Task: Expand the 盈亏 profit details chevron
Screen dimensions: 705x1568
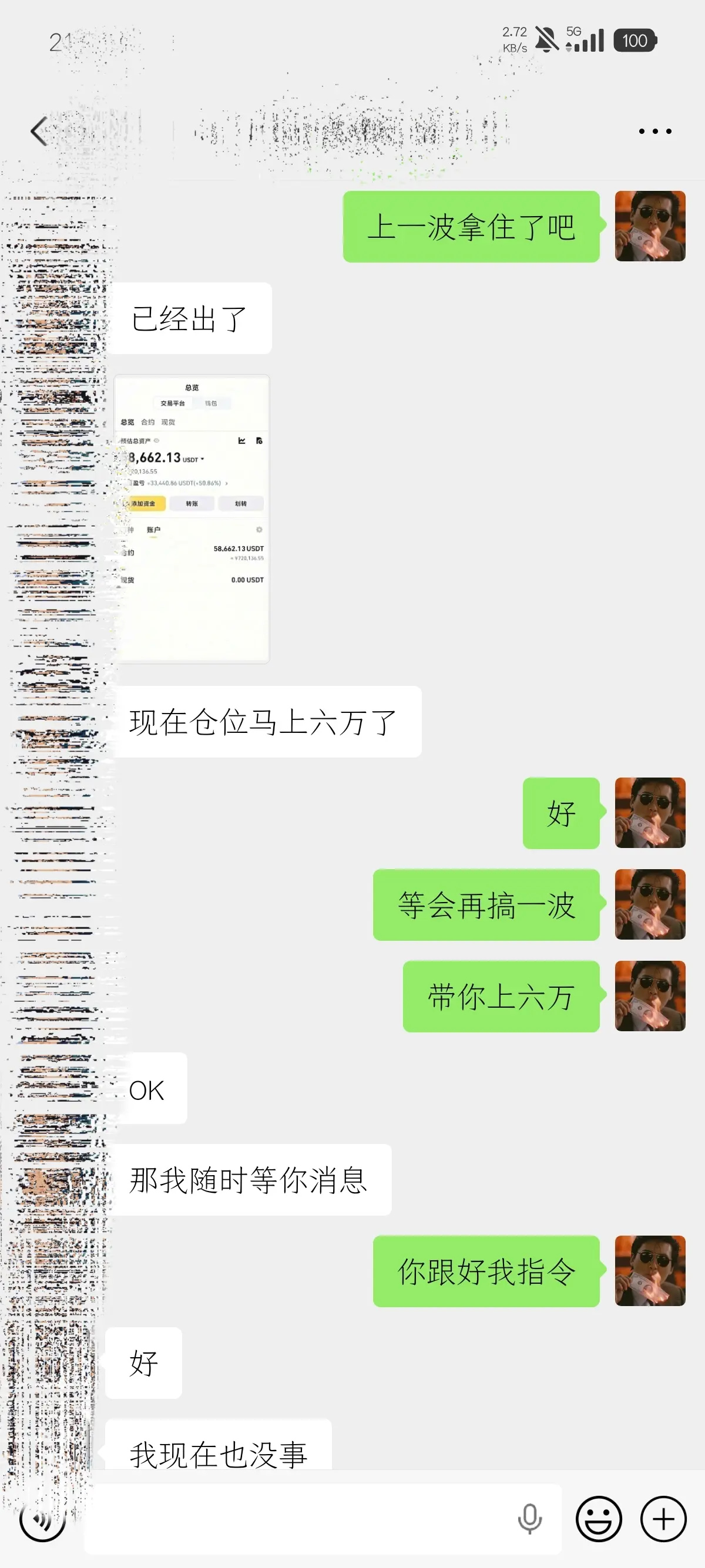Action: coord(227,484)
